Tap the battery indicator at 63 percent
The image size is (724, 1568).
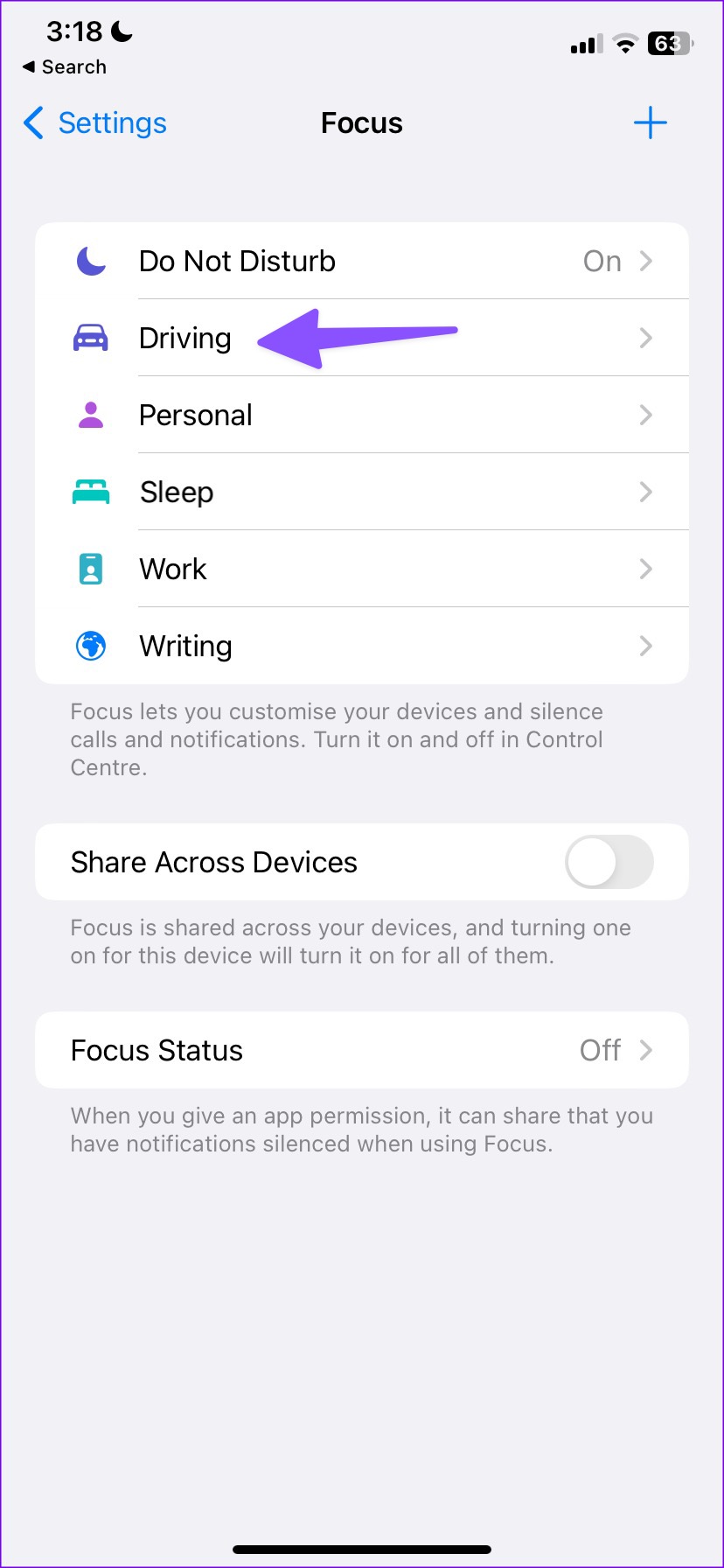[x=669, y=43]
